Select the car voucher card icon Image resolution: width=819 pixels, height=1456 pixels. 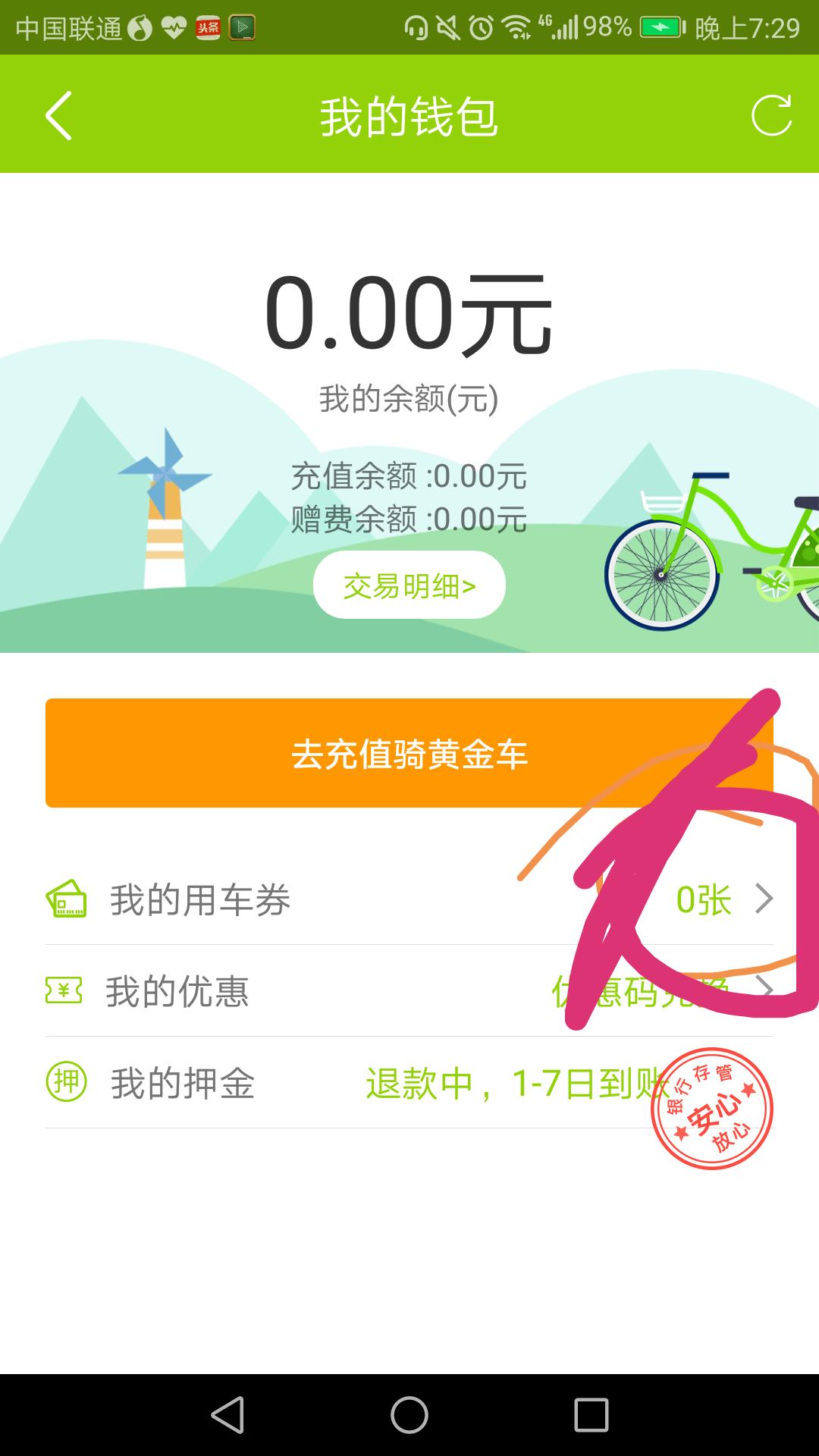(65, 900)
